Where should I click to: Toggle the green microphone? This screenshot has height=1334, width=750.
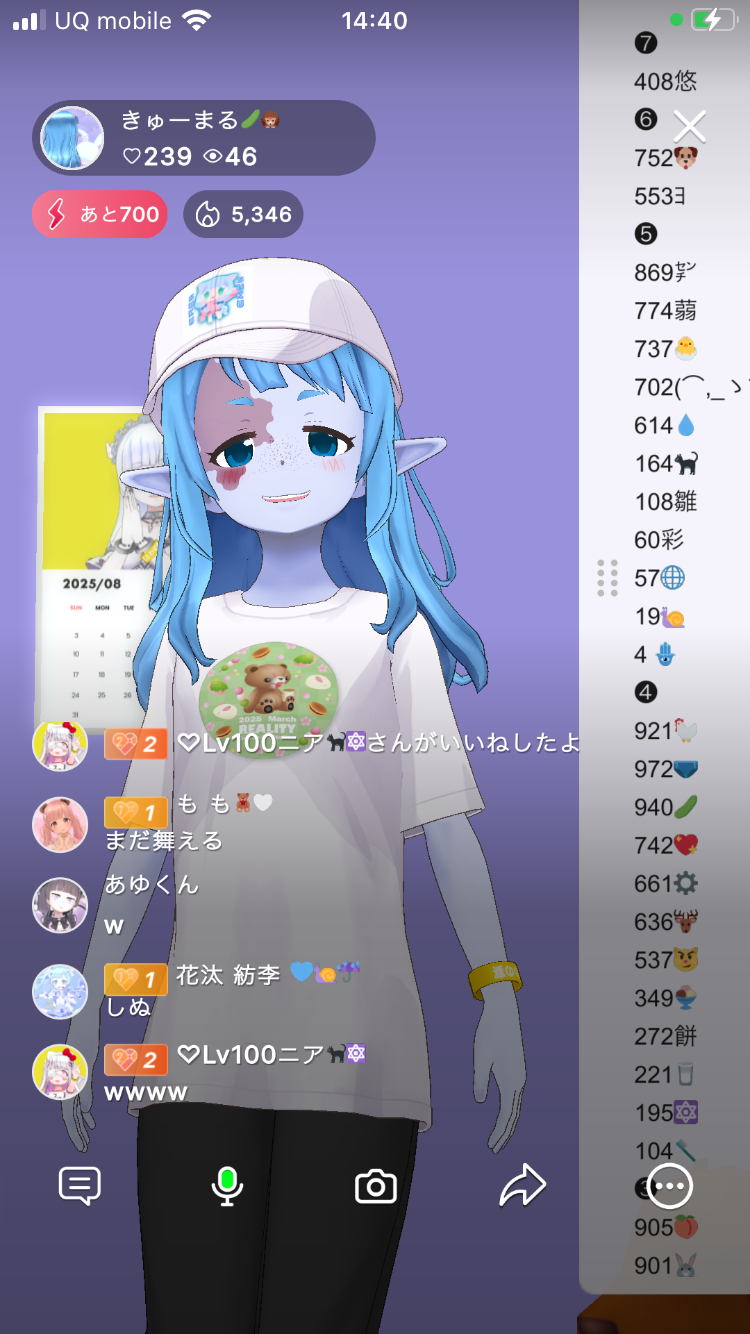point(227,1186)
